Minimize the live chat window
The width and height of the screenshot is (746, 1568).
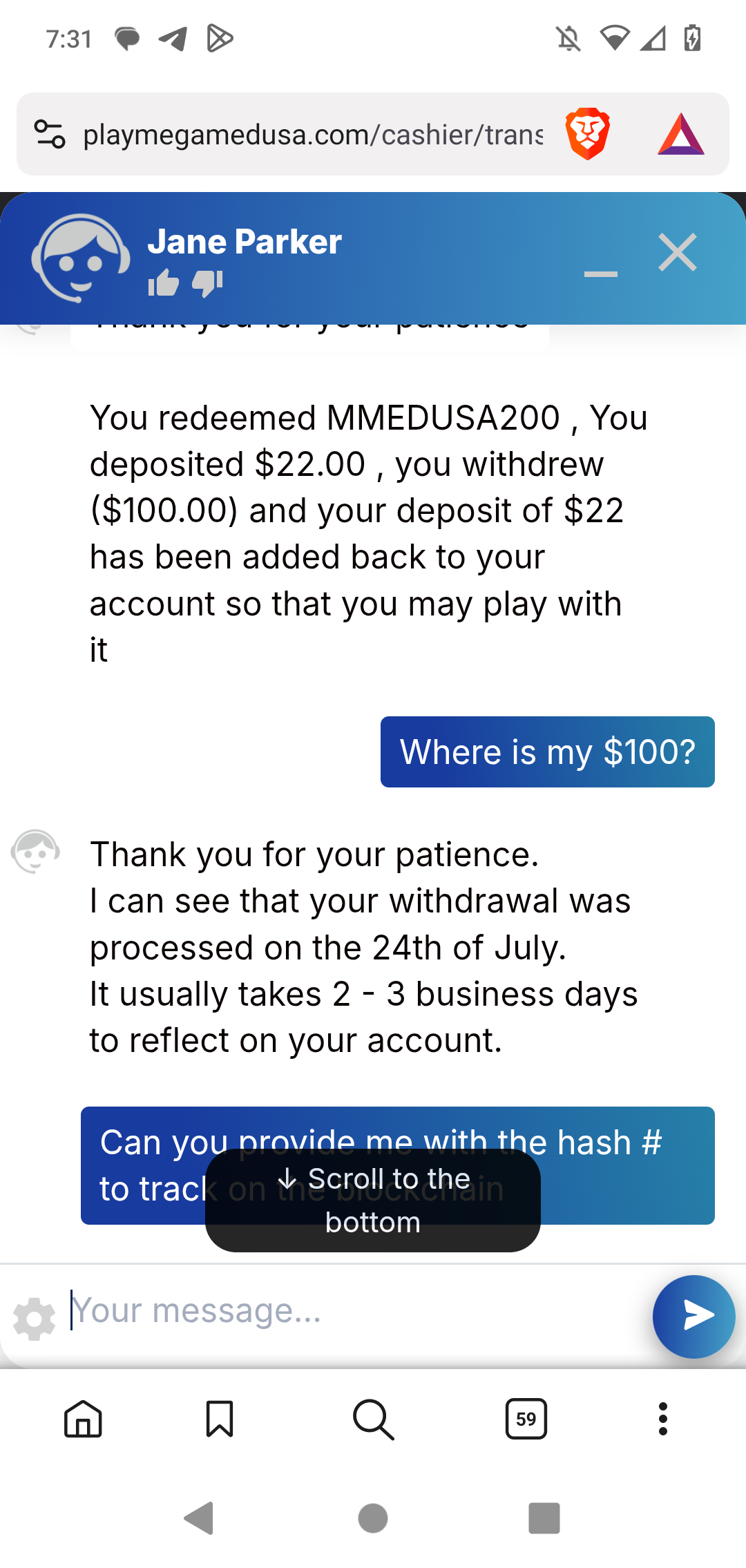tap(600, 274)
